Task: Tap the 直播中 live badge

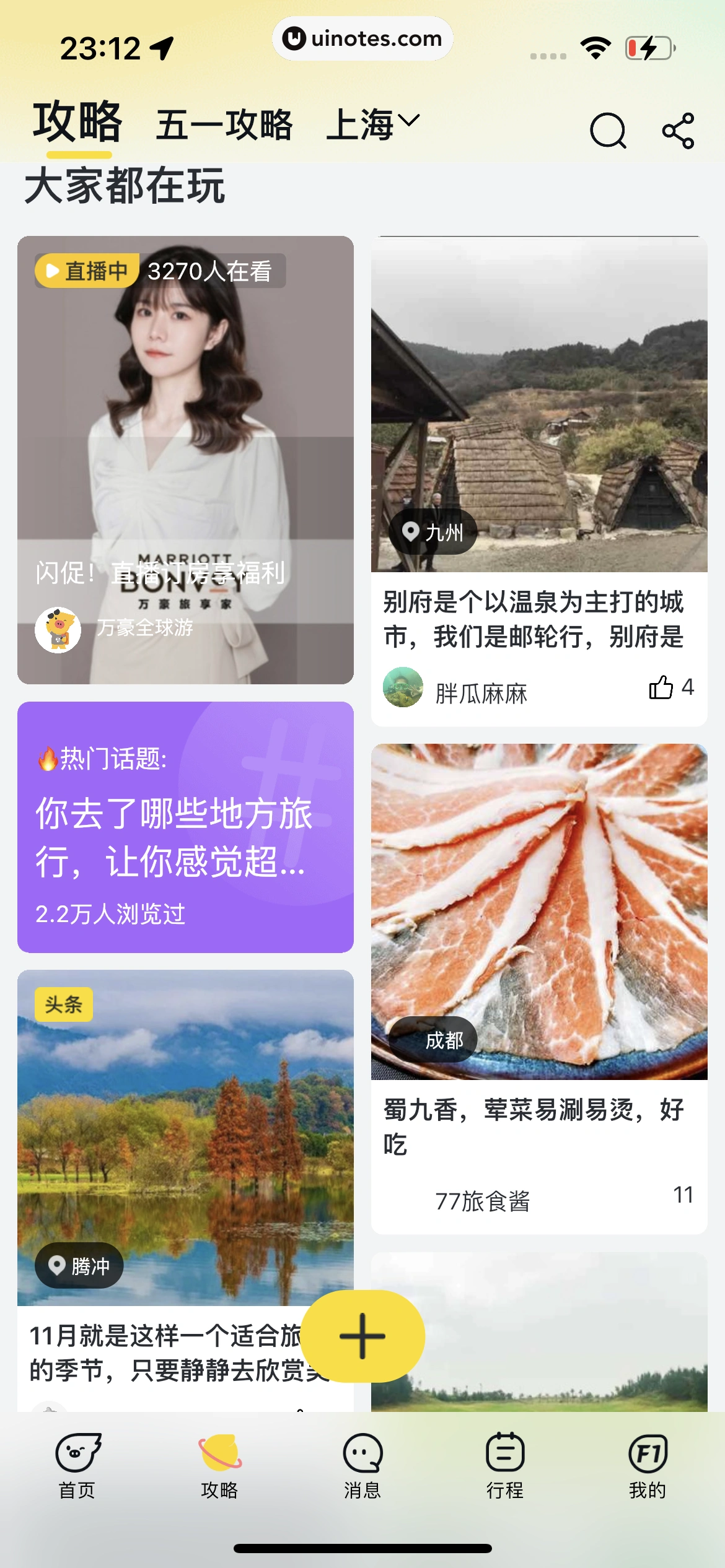Action: (87, 271)
